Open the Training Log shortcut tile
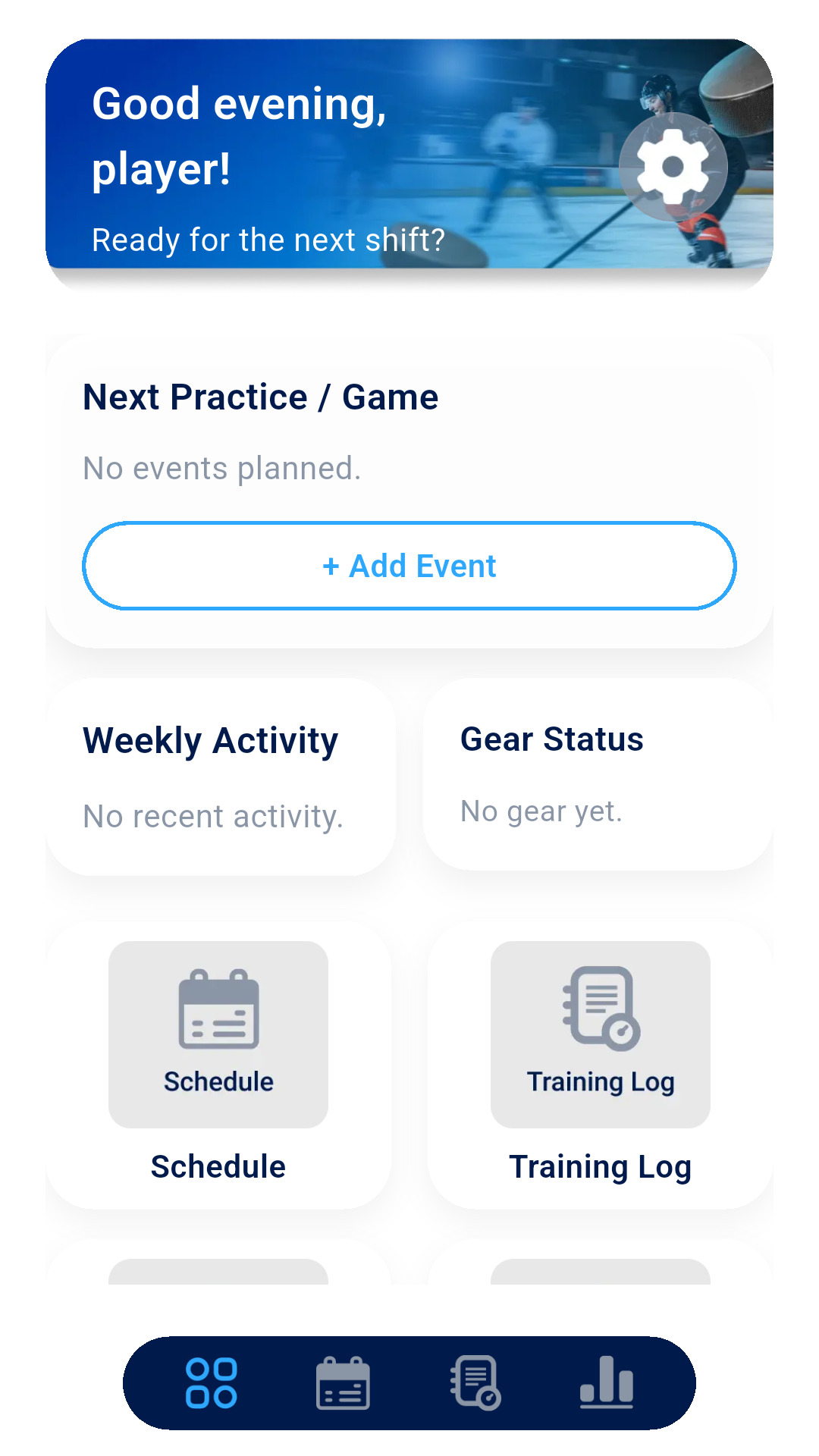 click(600, 1062)
